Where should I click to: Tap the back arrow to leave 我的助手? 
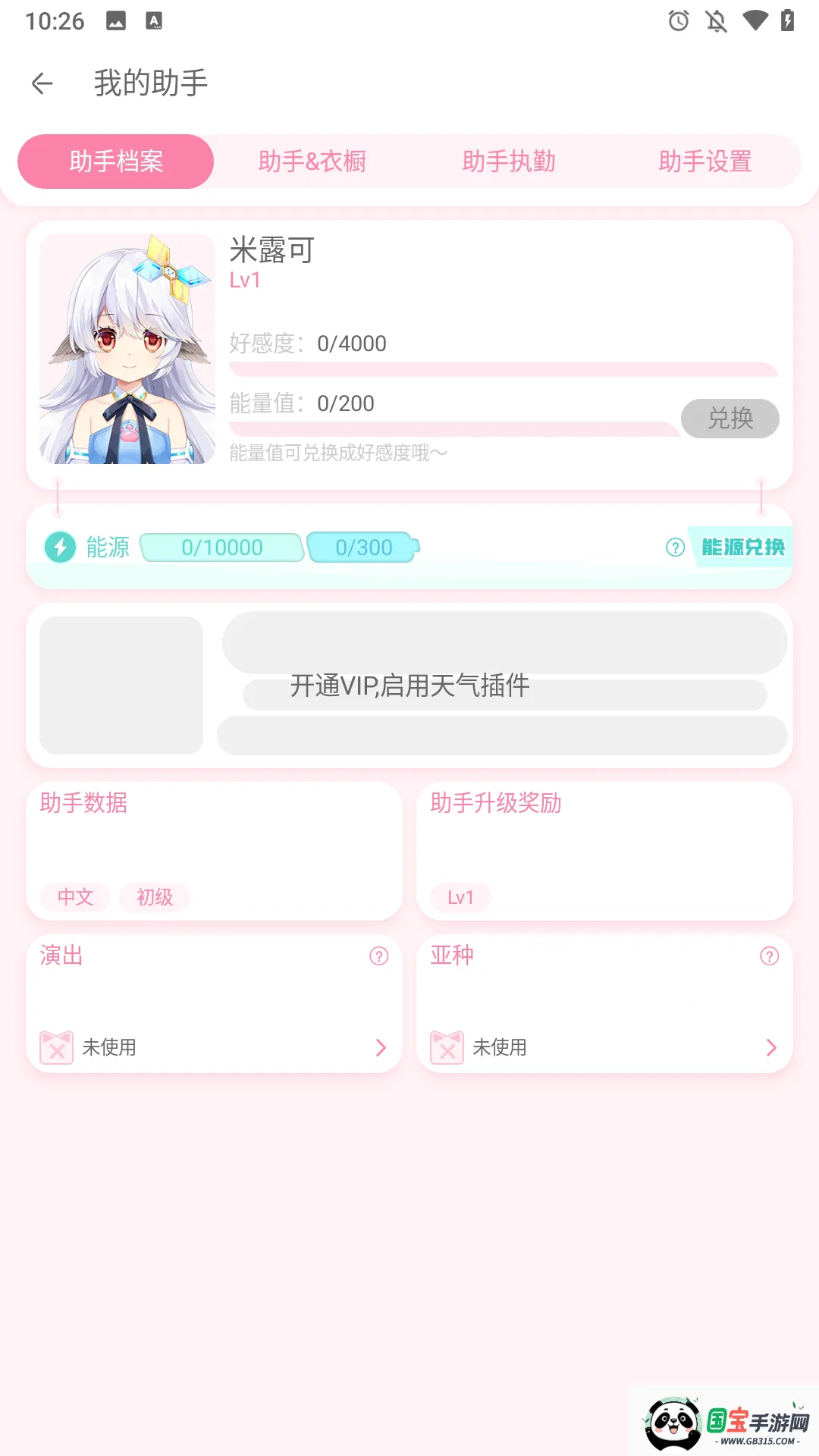[42, 83]
